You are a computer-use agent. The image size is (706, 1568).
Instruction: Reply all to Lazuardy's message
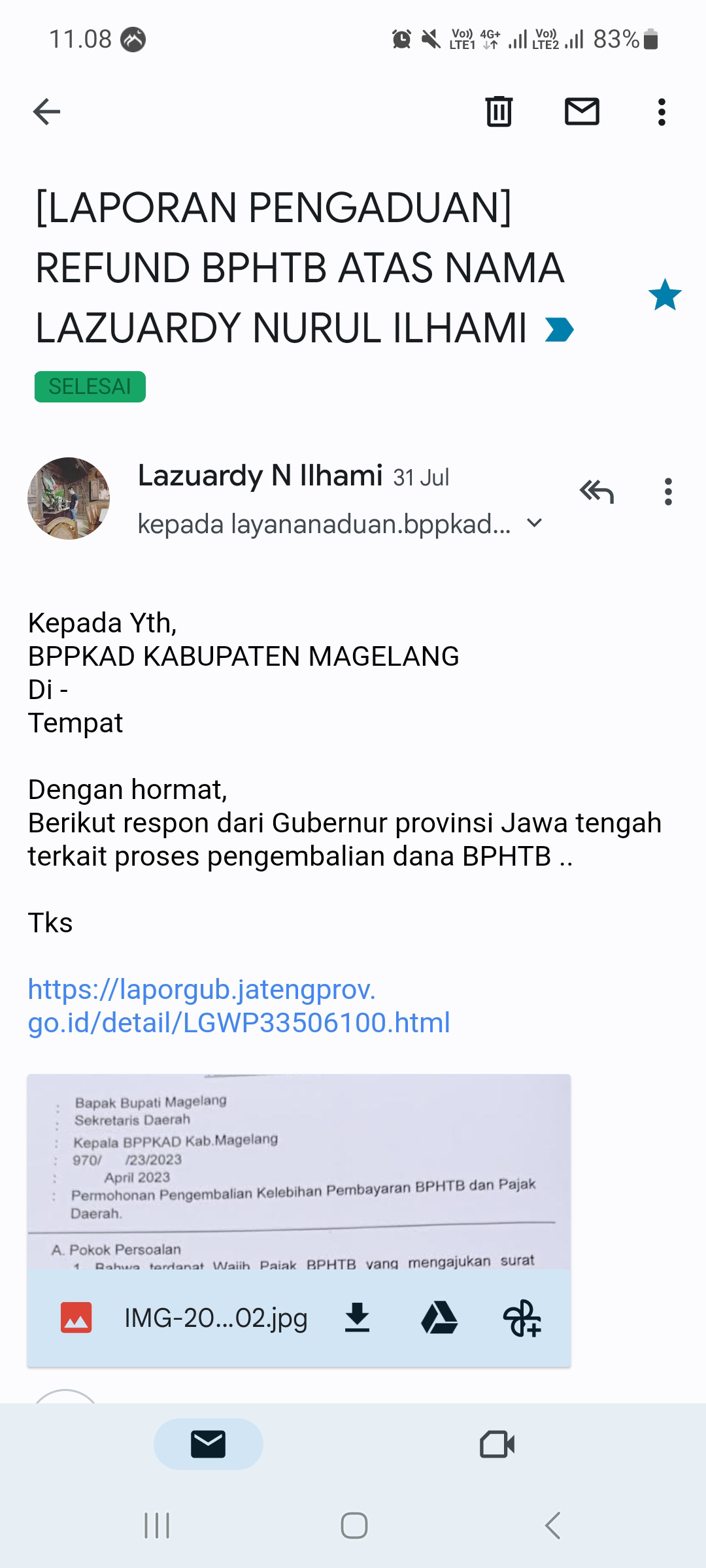596,492
